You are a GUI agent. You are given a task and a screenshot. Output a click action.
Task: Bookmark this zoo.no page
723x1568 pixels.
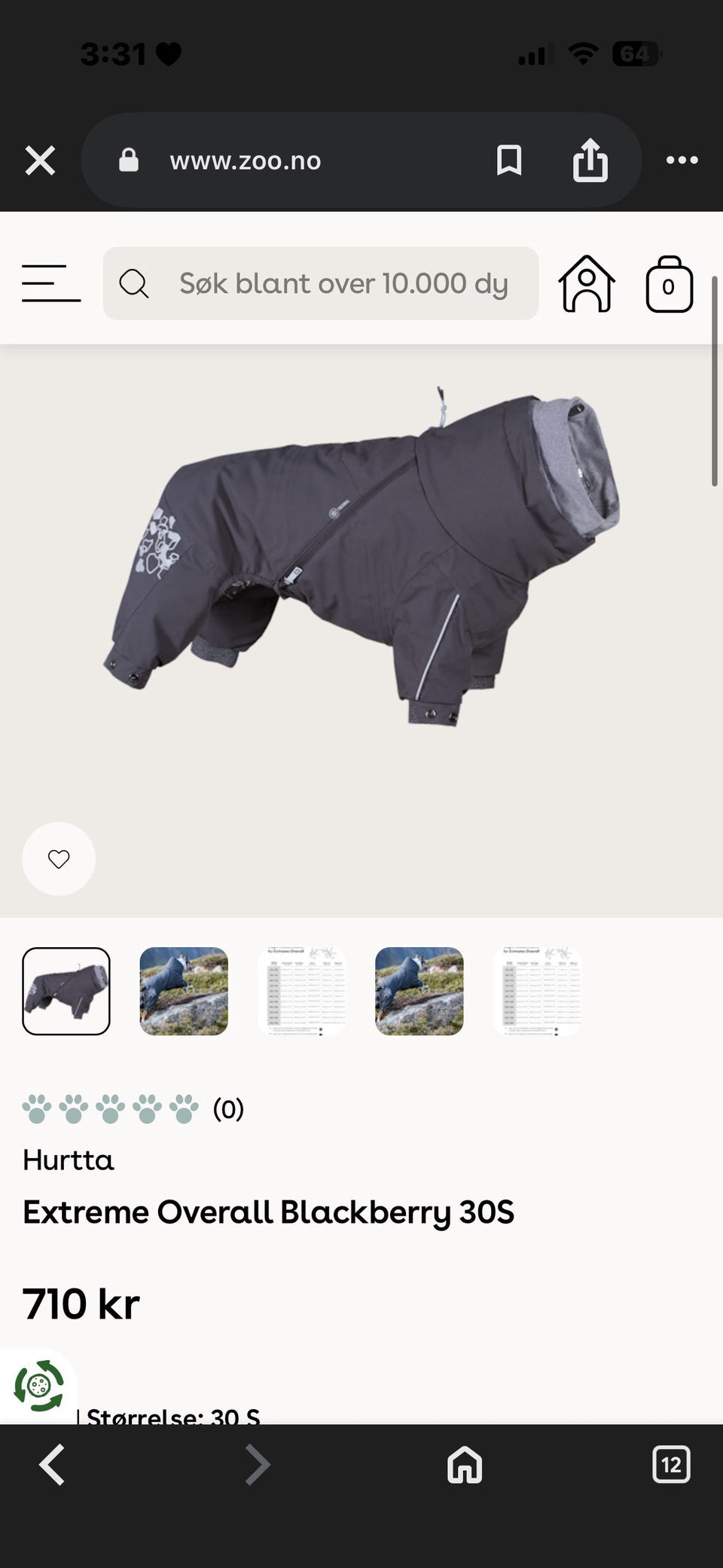pyautogui.click(x=509, y=160)
